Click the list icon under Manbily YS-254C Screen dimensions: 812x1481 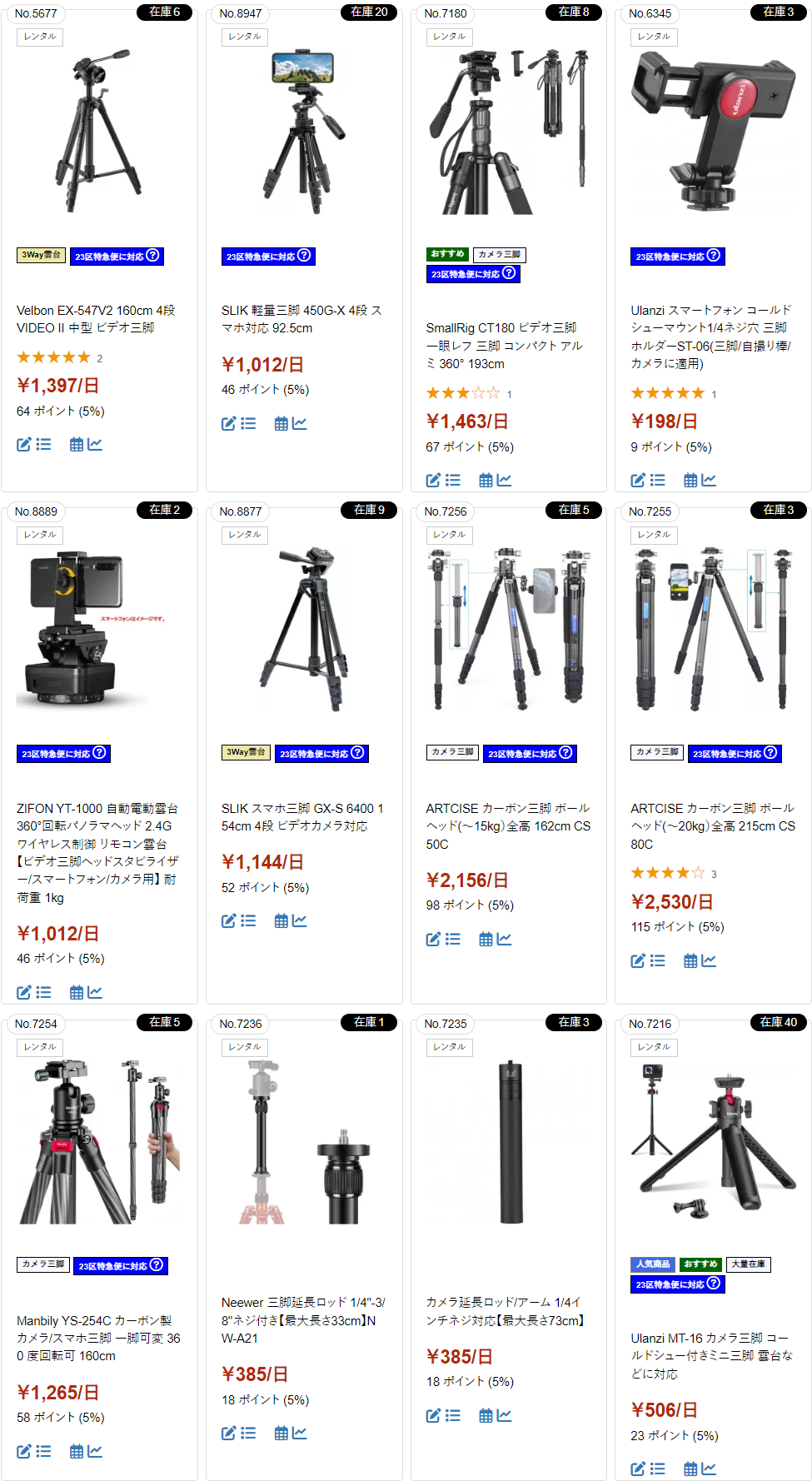coord(43,1451)
